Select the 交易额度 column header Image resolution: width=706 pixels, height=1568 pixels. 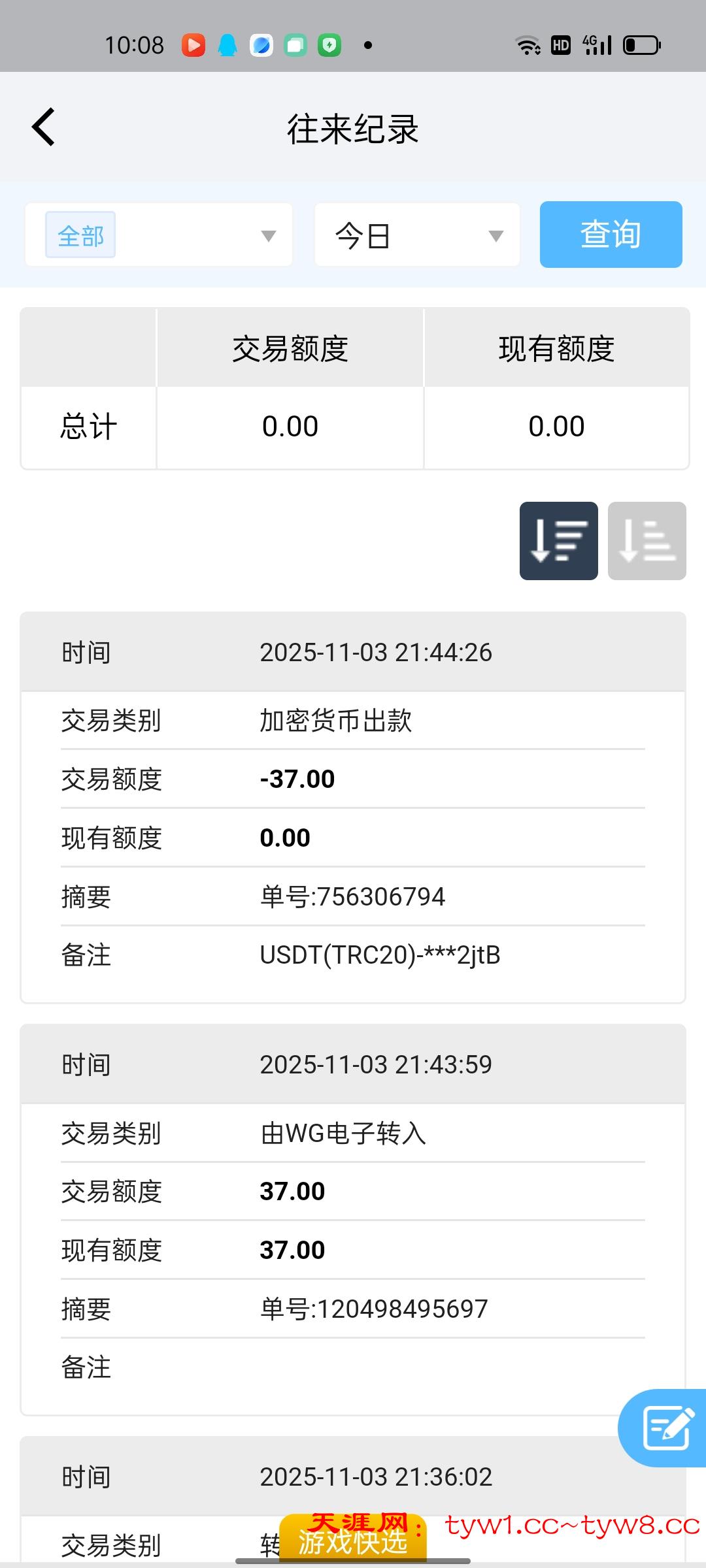coord(290,347)
